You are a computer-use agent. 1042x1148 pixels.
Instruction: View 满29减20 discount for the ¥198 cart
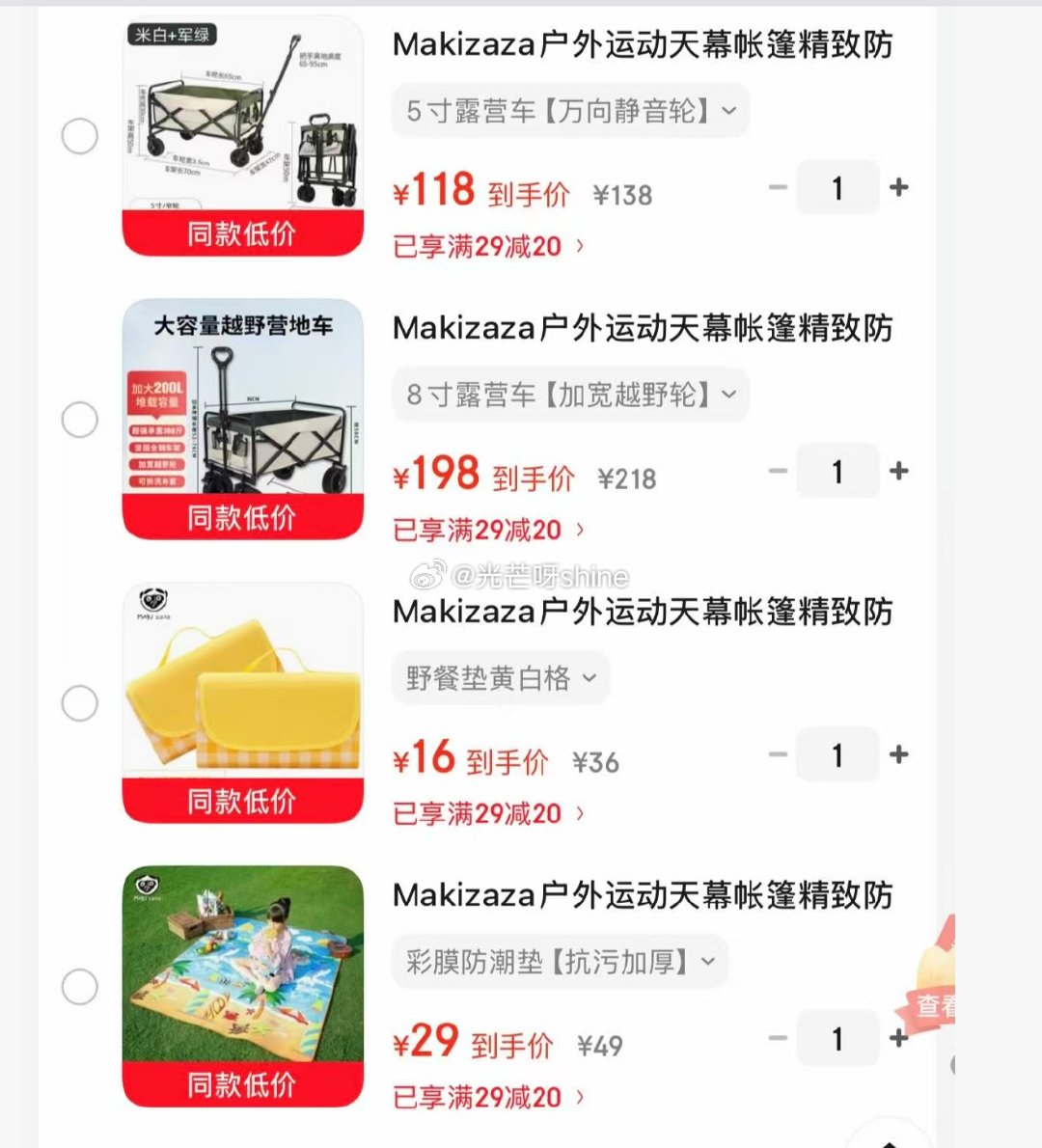click(x=488, y=531)
